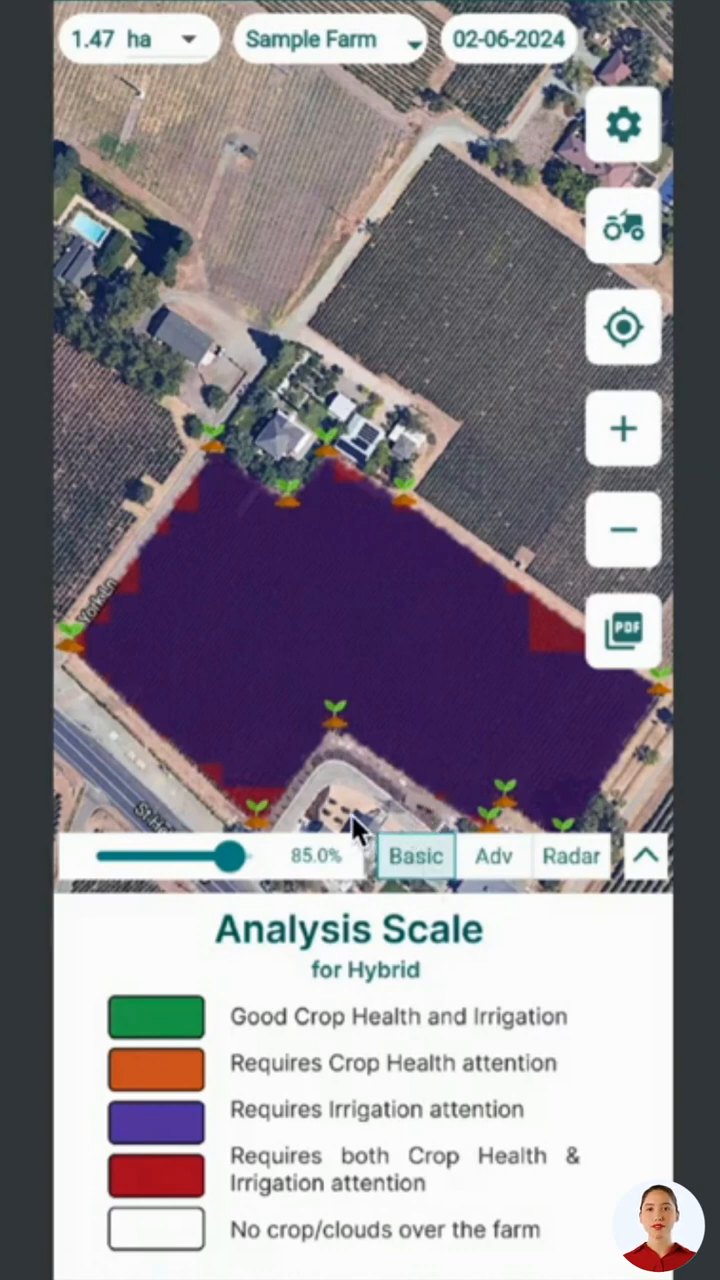Open the settings gear
Image resolution: width=720 pixels, height=1280 pixels.
(x=623, y=125)
